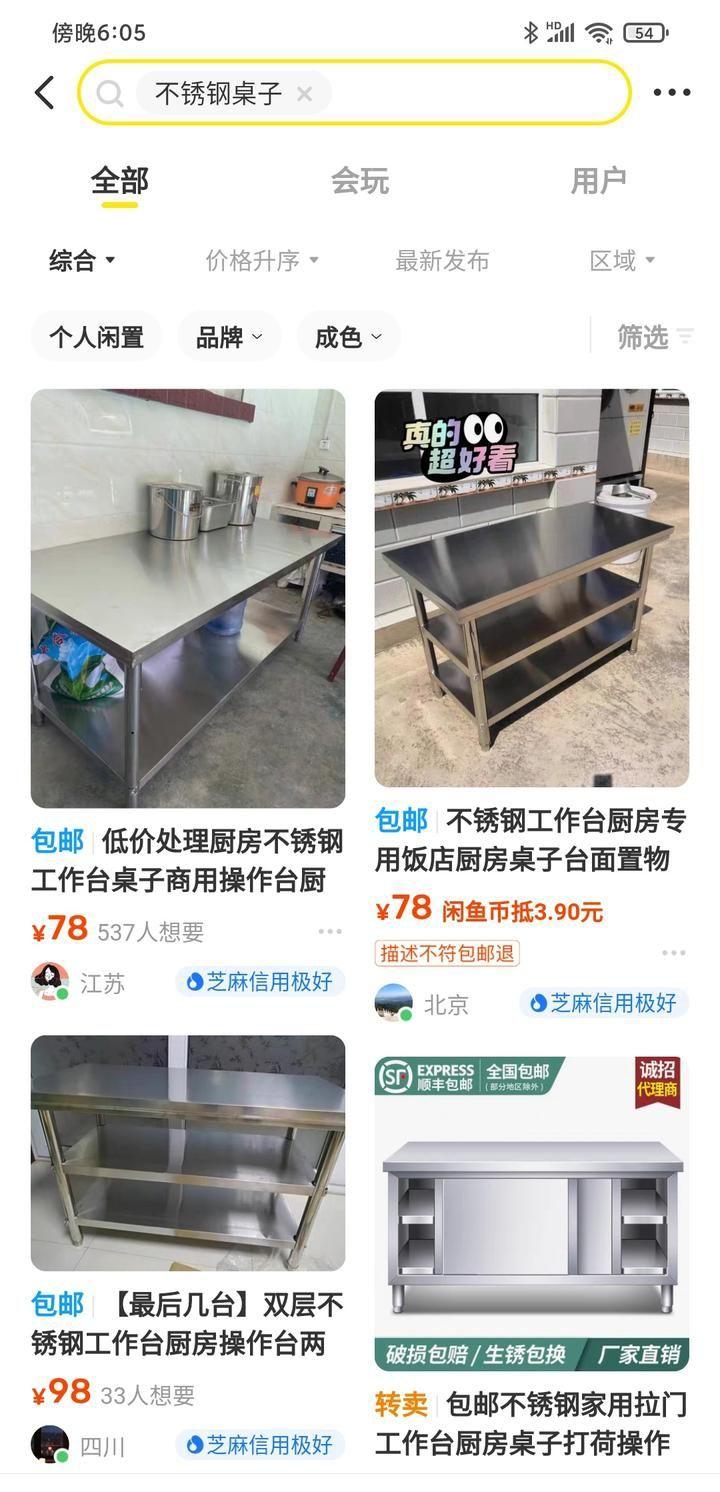Tap the 描述不符包邮退 guarantee tag

(449, 953)
